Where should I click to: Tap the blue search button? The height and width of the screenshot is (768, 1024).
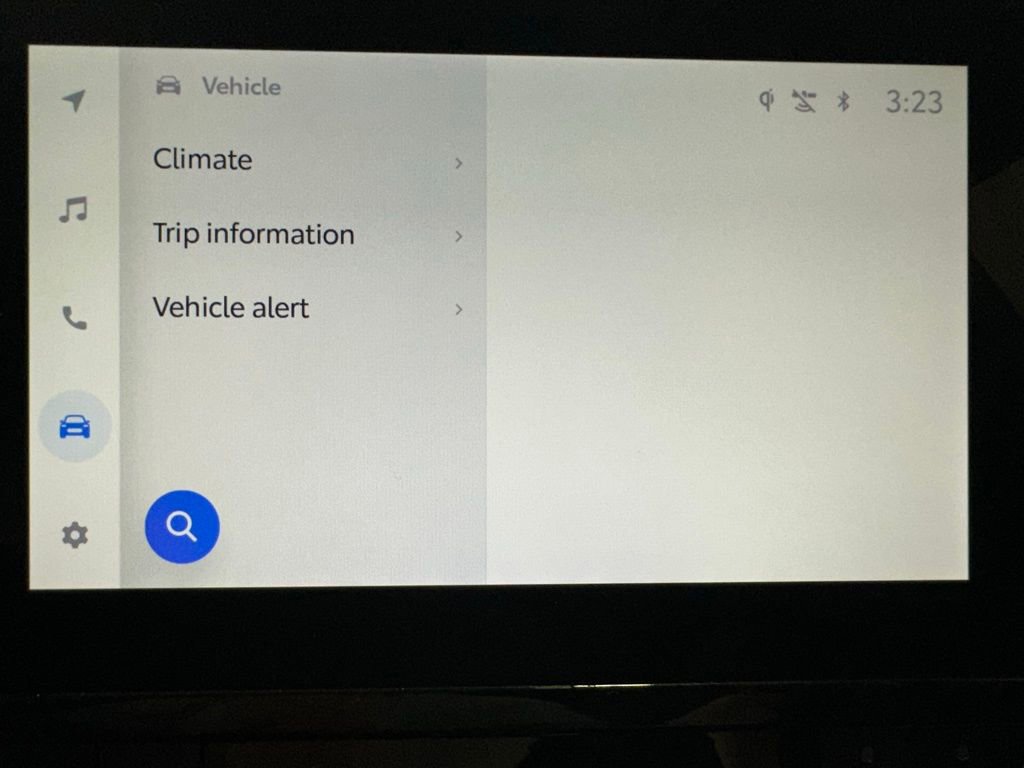(182, 527)
